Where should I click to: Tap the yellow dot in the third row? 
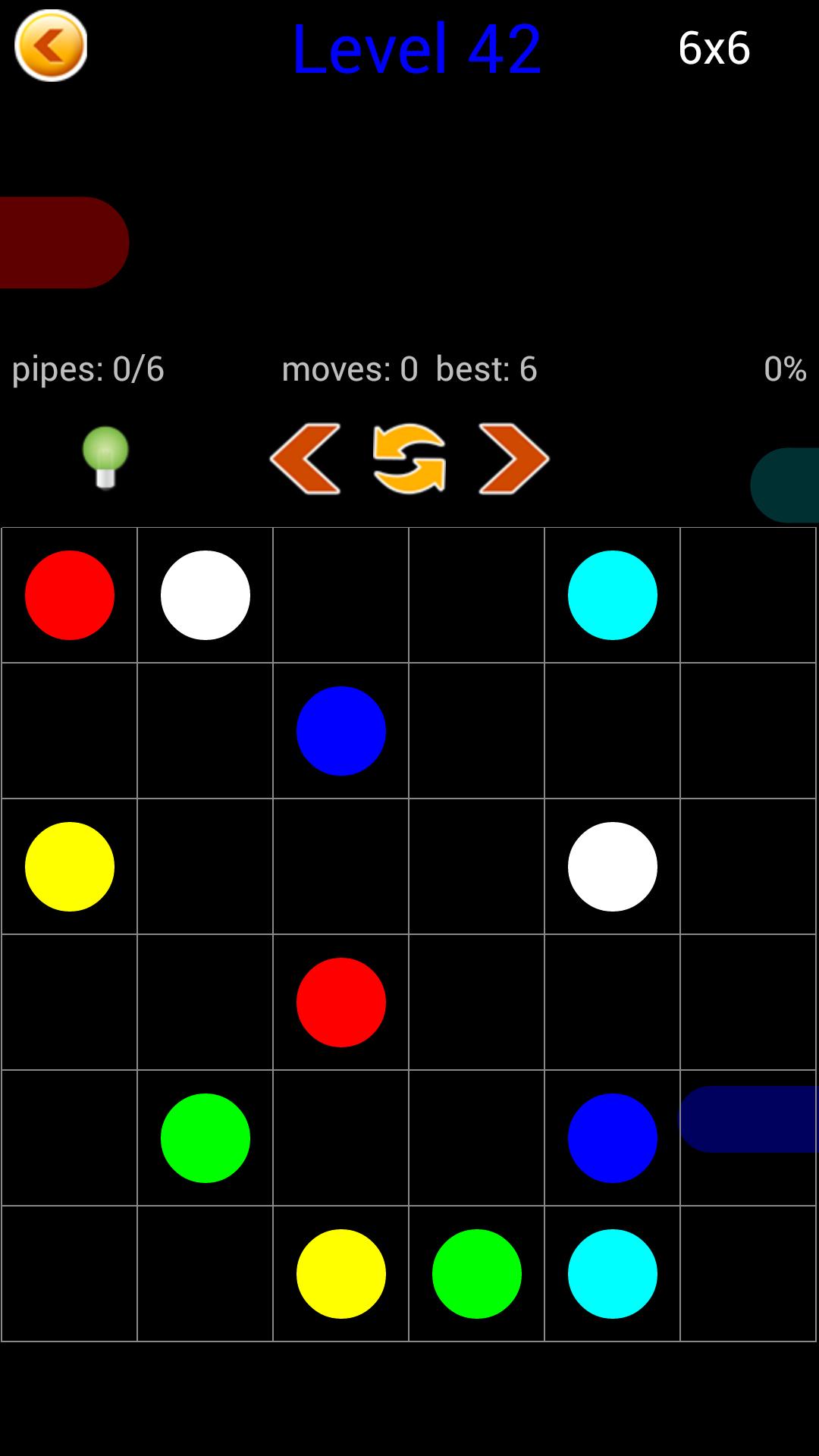(70, 867)
